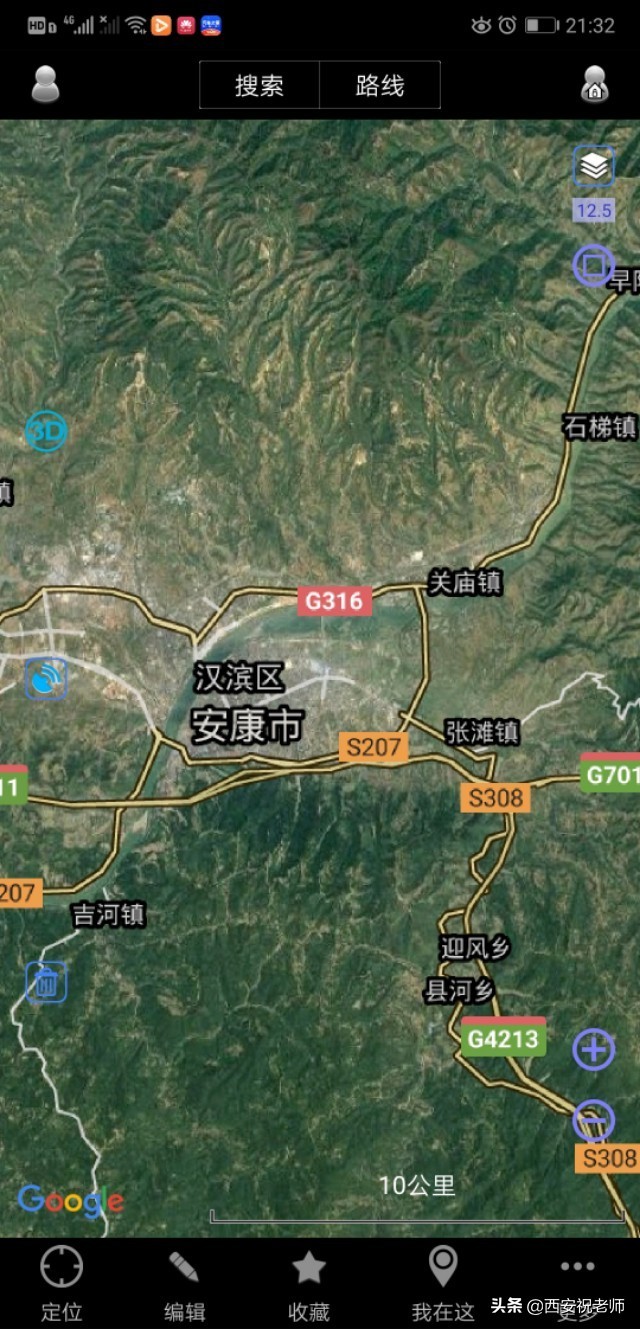Open the user profile icon

46,84
